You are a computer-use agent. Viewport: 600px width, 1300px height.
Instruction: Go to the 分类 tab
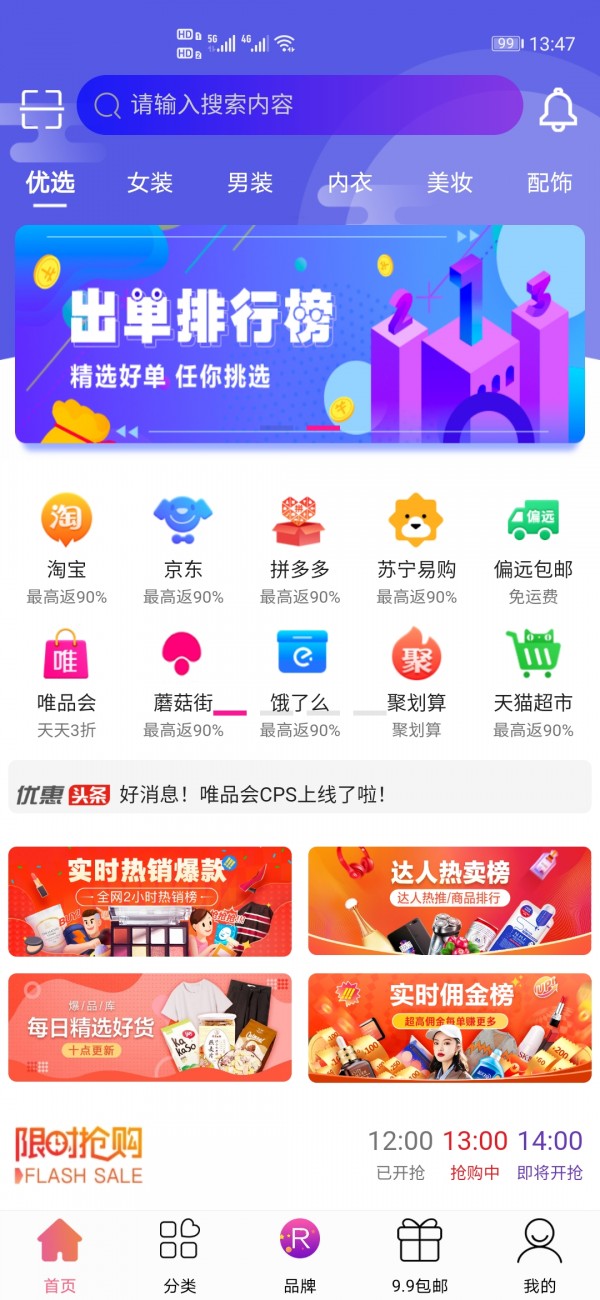tap(180, 1255)
